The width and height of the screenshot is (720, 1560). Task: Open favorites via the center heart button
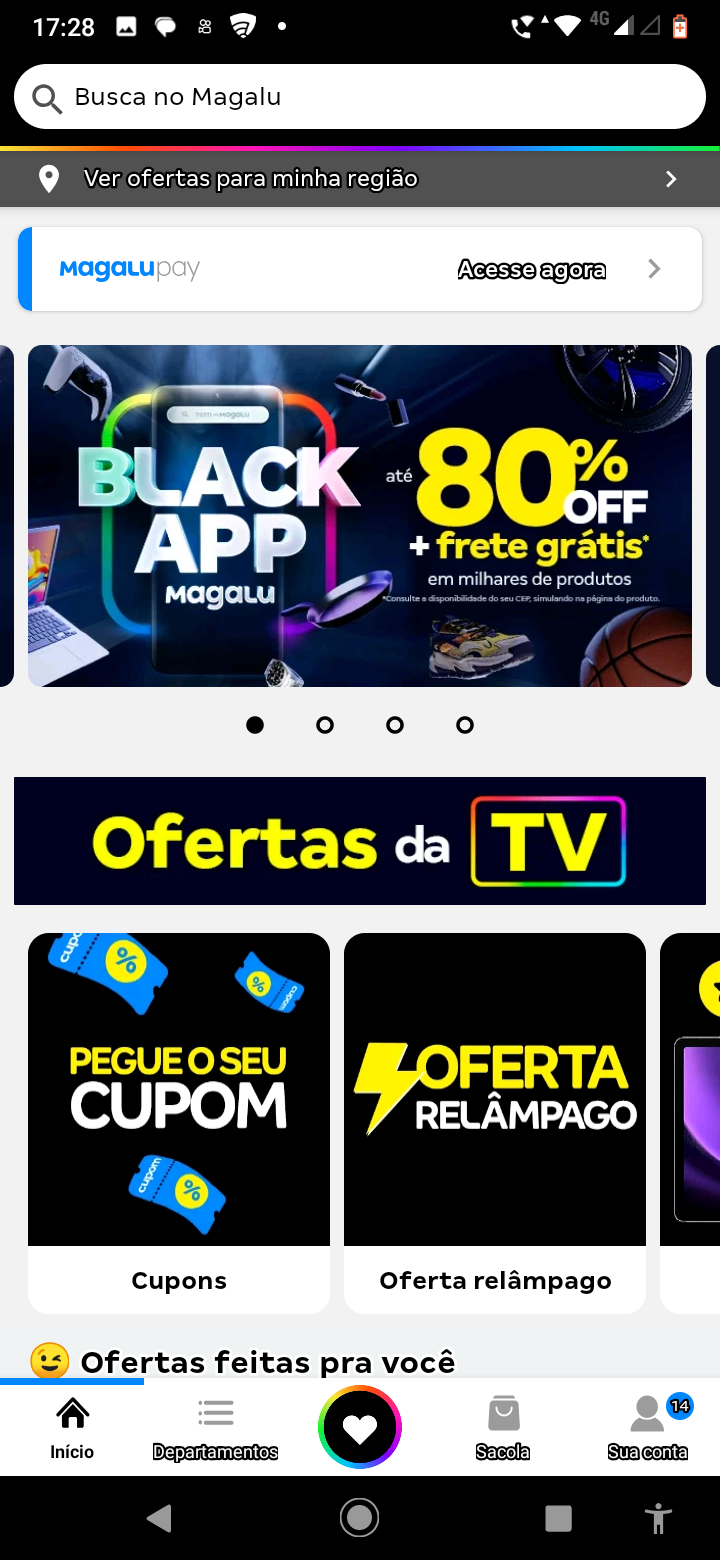coord(360,1427)
